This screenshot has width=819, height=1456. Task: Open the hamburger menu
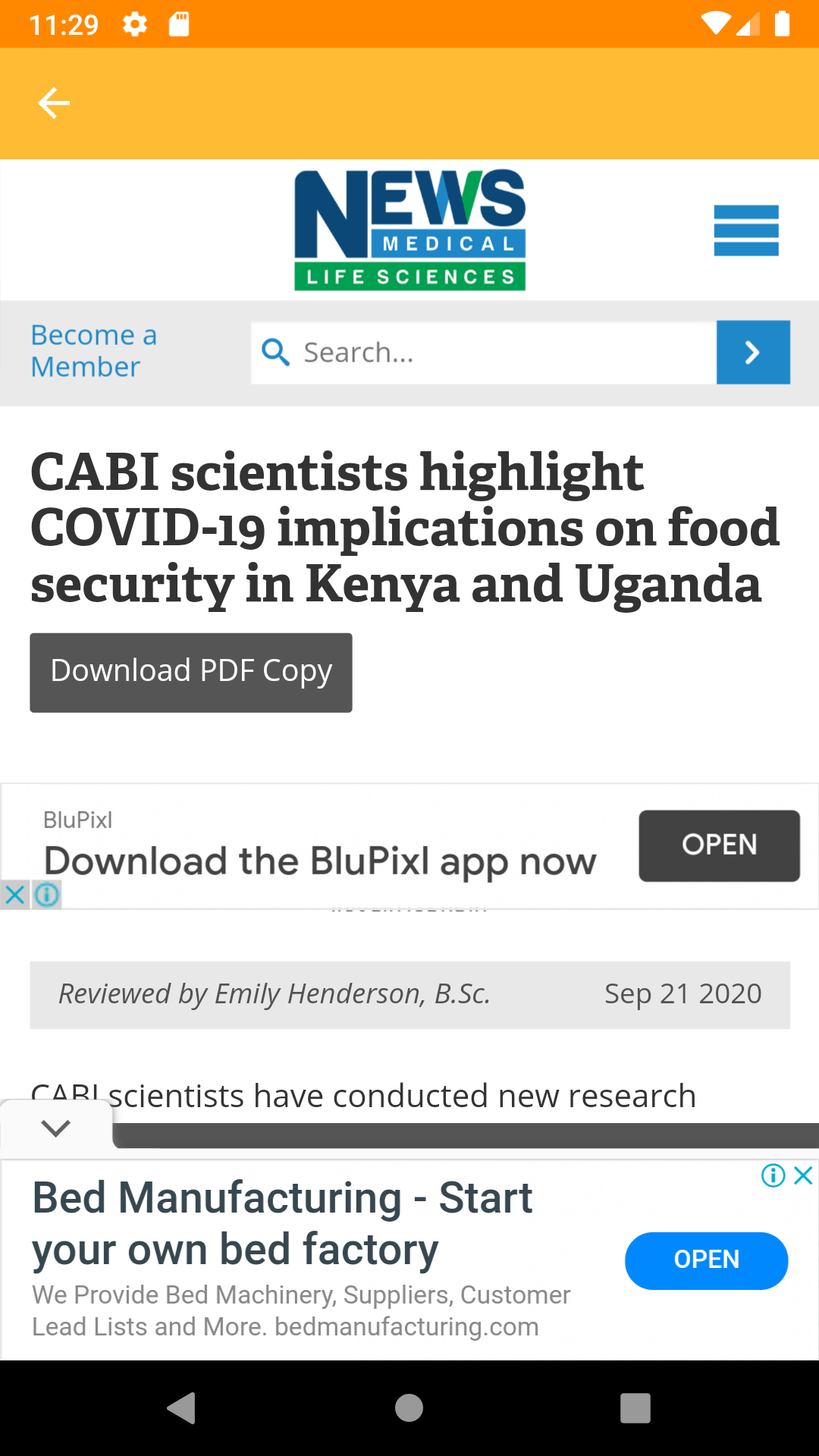[745, 231]
